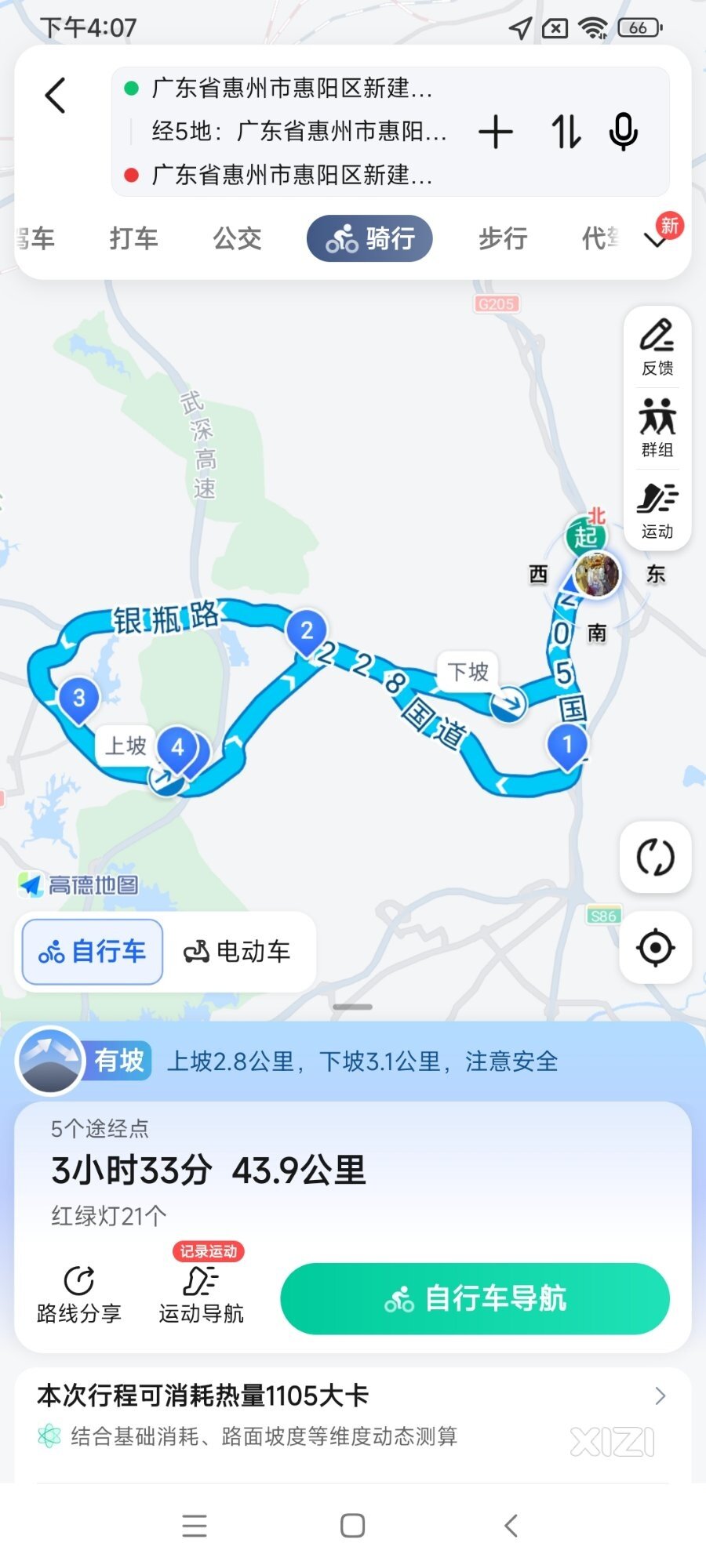Recenter map to my location

655,947
